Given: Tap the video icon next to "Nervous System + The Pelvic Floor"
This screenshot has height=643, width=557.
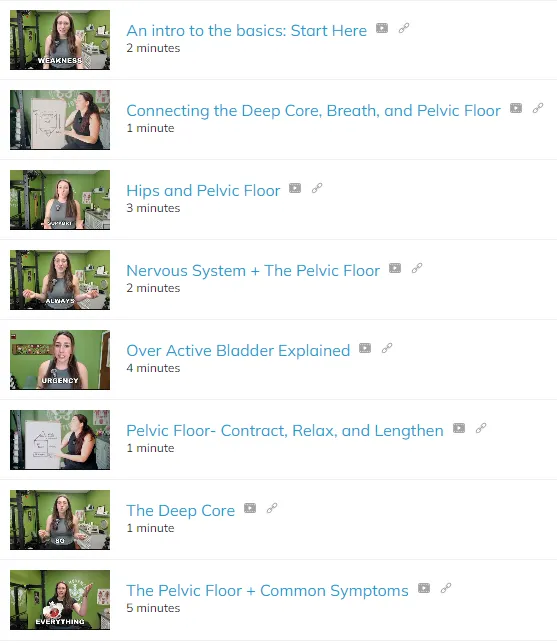Looking at the screenshot, I should [395, 268].
